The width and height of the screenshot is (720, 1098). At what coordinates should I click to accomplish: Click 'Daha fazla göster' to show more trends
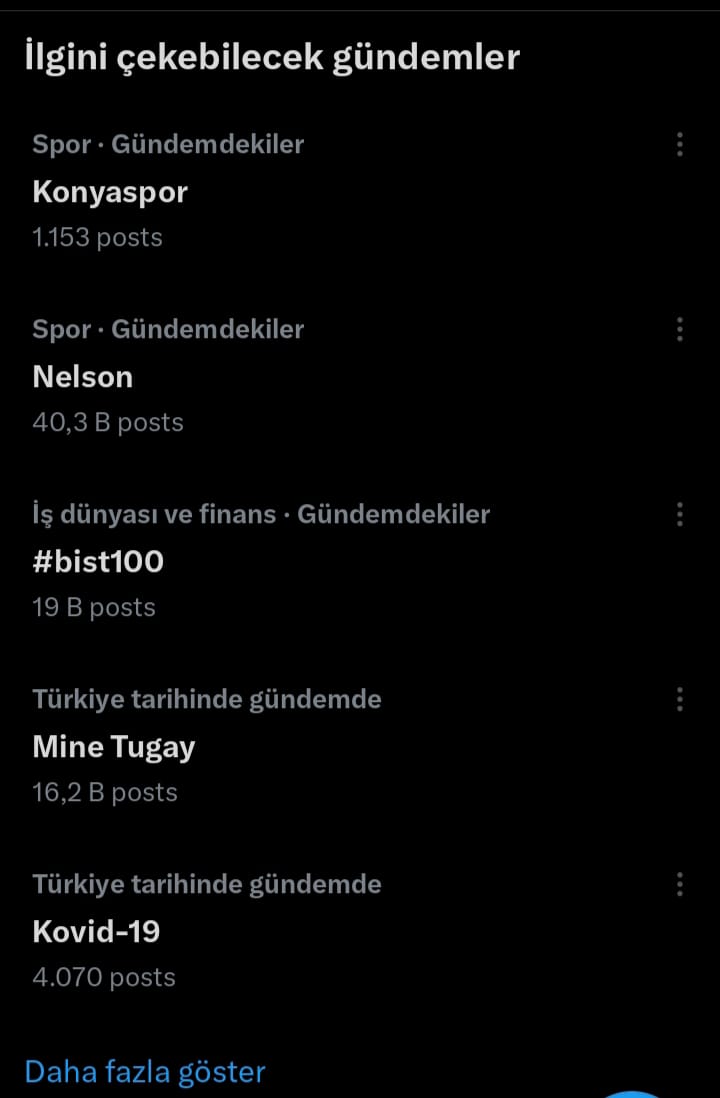146,1071
